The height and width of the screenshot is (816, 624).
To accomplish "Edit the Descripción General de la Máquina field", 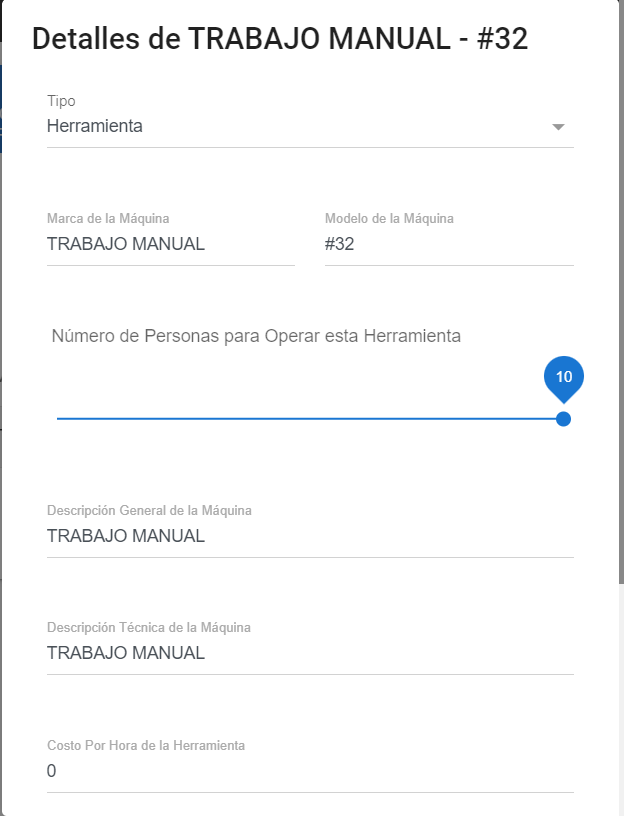I will pos(310,536).
